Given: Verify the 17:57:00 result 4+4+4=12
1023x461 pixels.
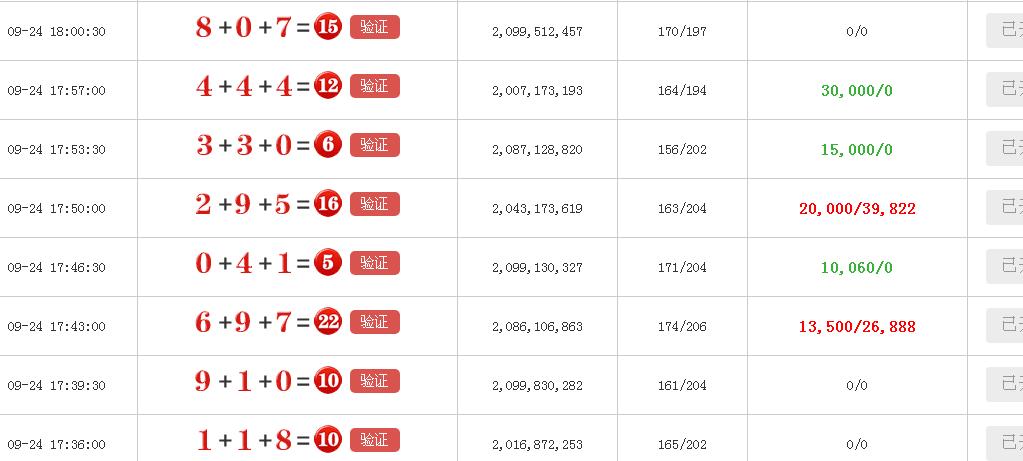Looking at the screenshot, I should [374, 86].
